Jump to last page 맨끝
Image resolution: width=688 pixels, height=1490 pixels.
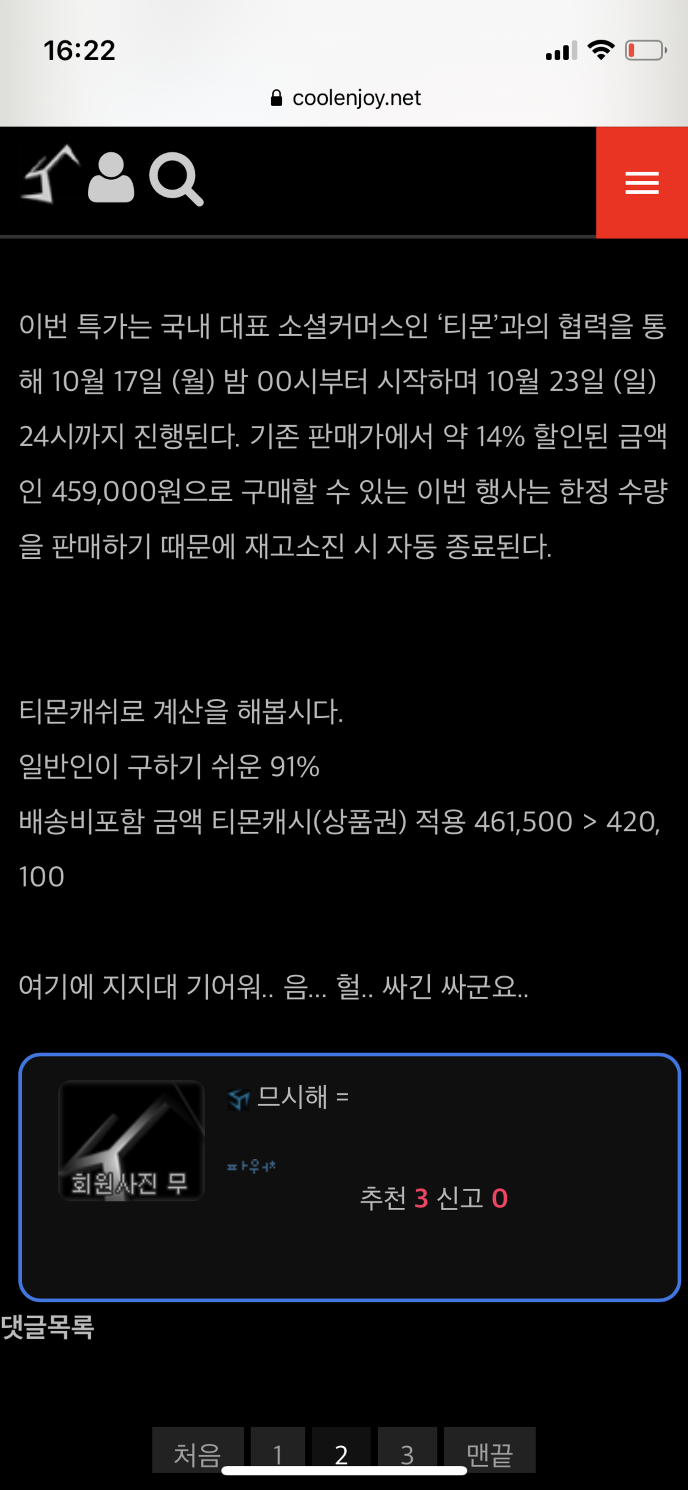coord(489,1453)
